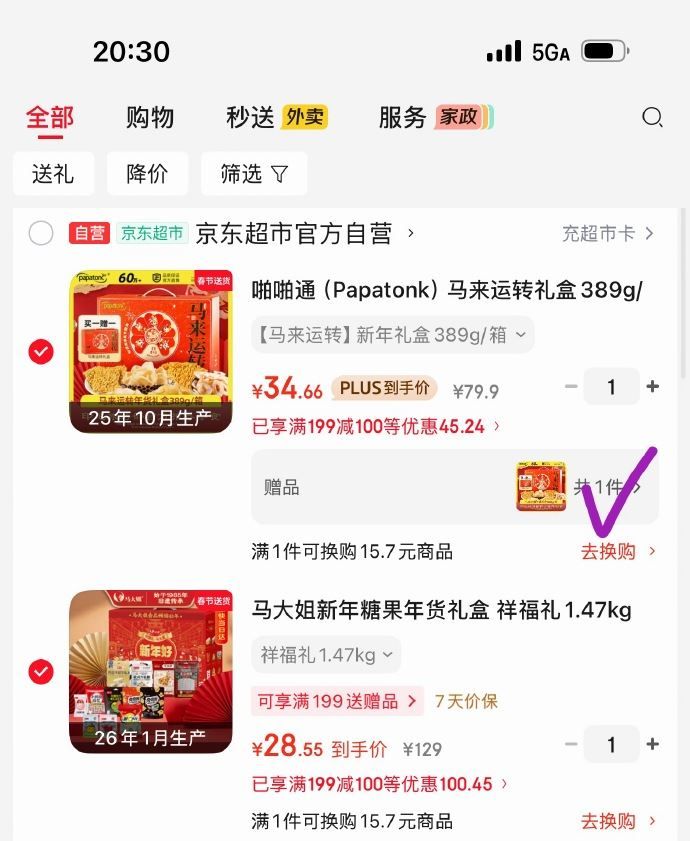The width and height of the screenshot is (690, 841).
Task: Change the 新年礼盒 389g/箱 specification
Action: [x=392, y=335]
